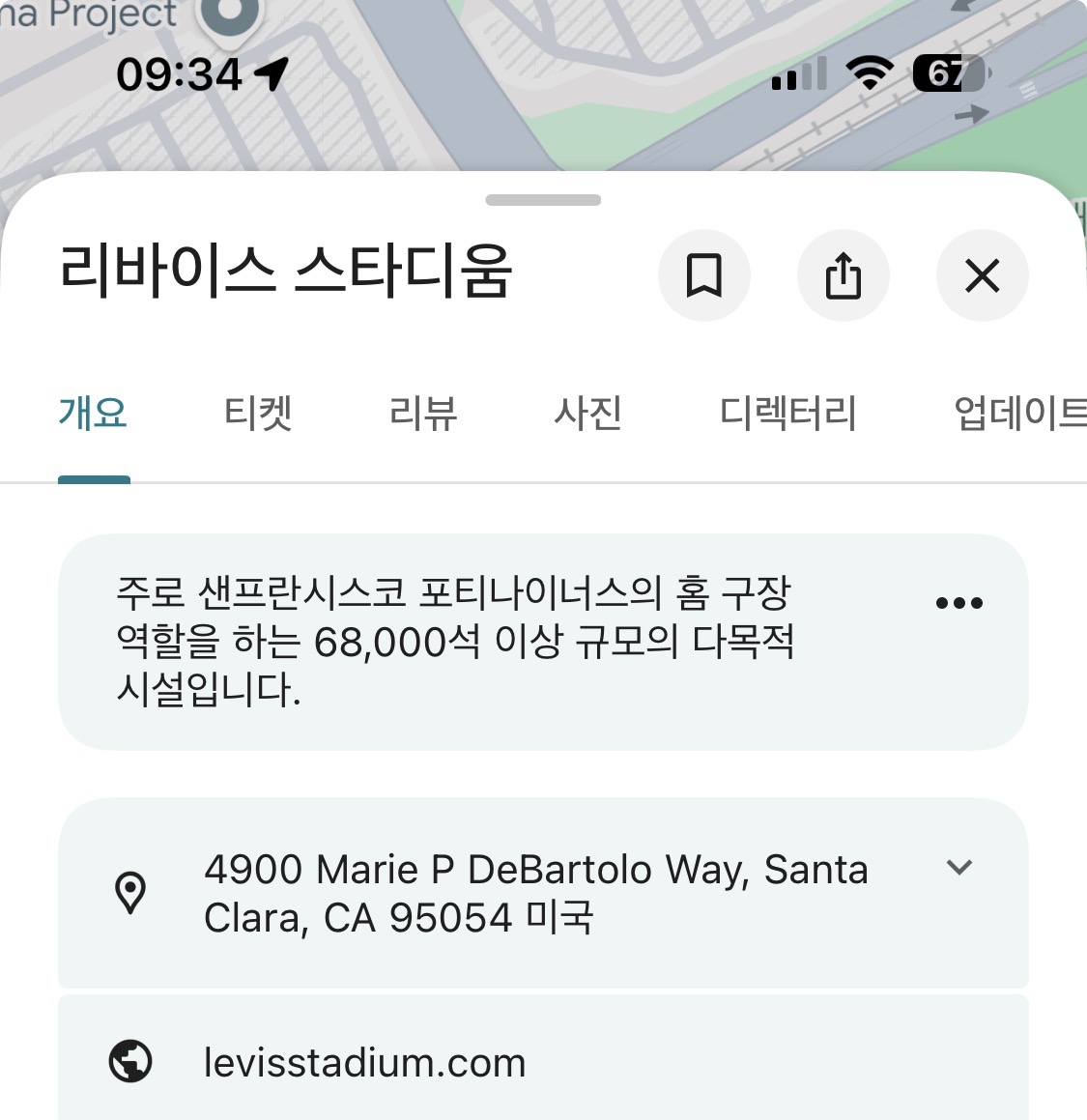Switch to the 티켓 tab
The height and width of the screenshot is (1120, 1087).
point(258,414)
